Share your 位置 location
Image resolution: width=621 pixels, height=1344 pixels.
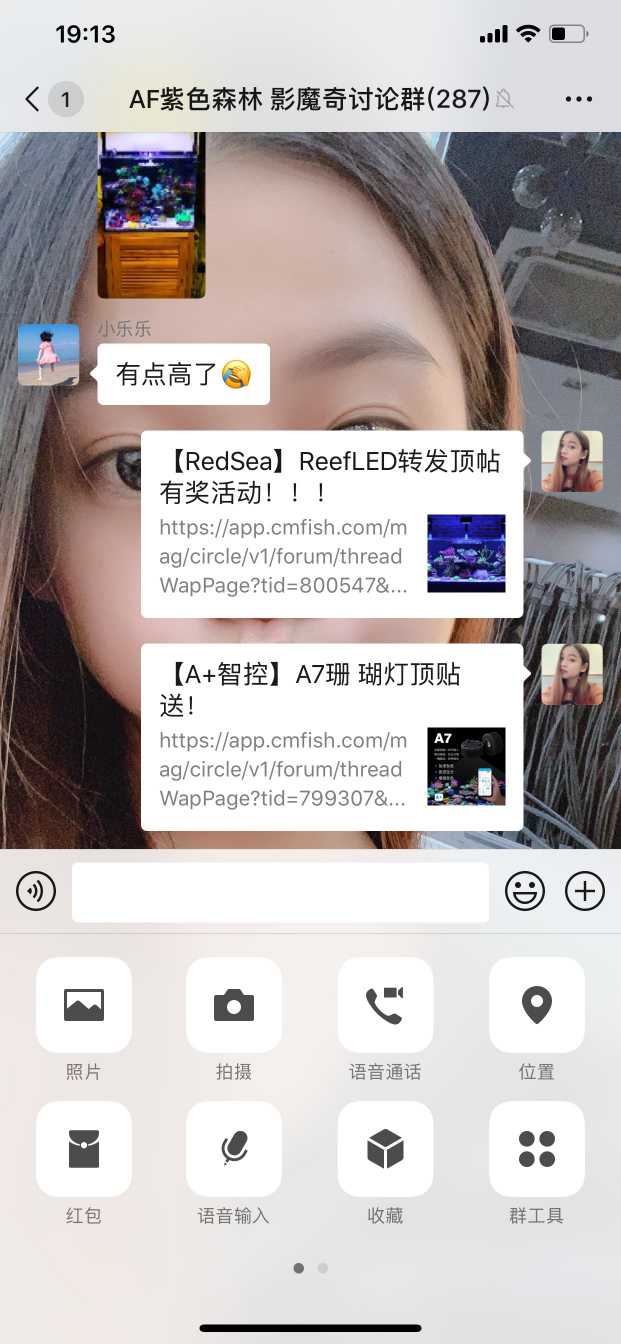point(537,1005)
